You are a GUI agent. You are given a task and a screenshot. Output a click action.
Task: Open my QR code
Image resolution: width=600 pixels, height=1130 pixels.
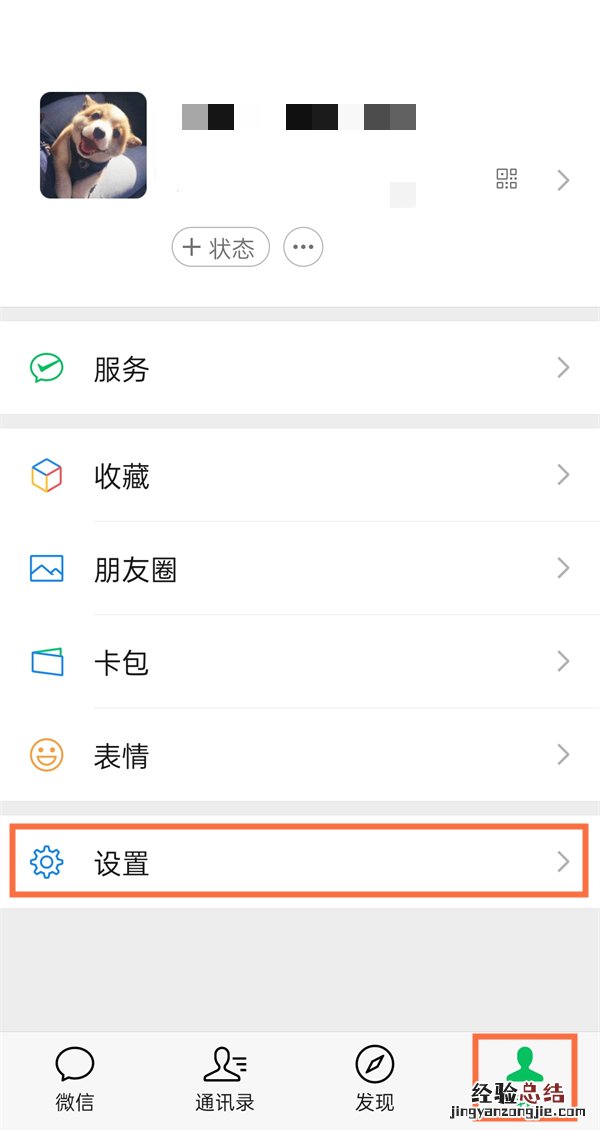(x=507, y=179)
